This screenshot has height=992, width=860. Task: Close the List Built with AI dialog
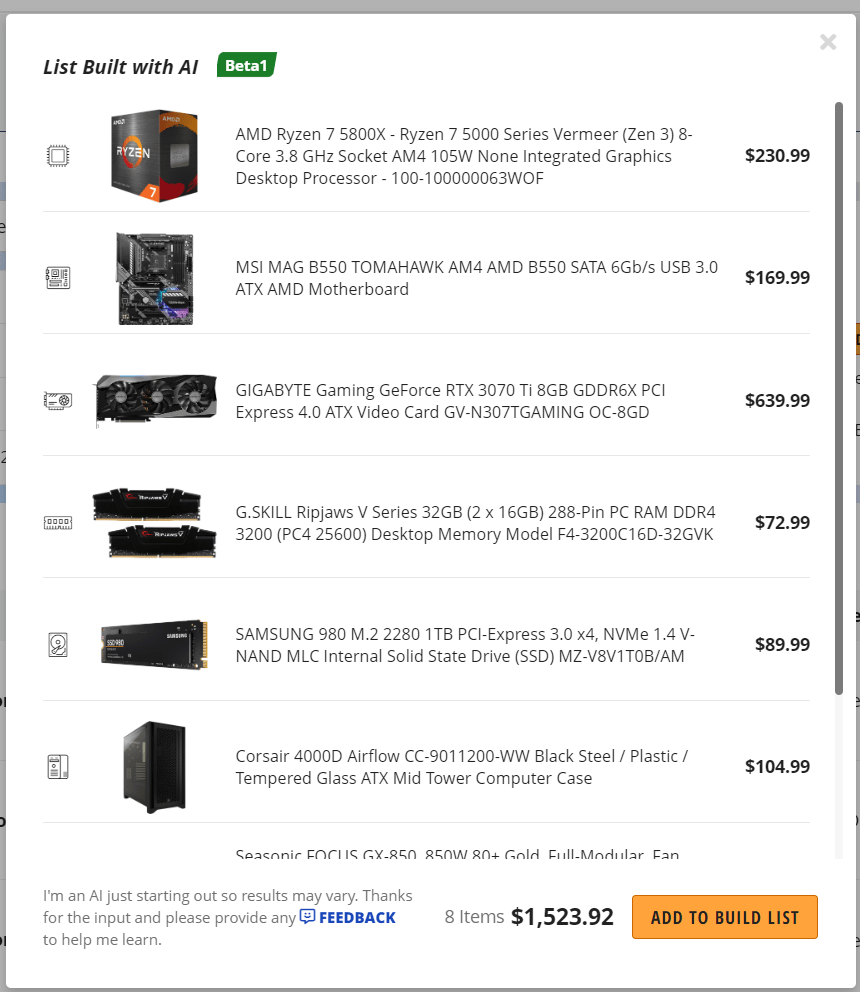pos(828,42)
